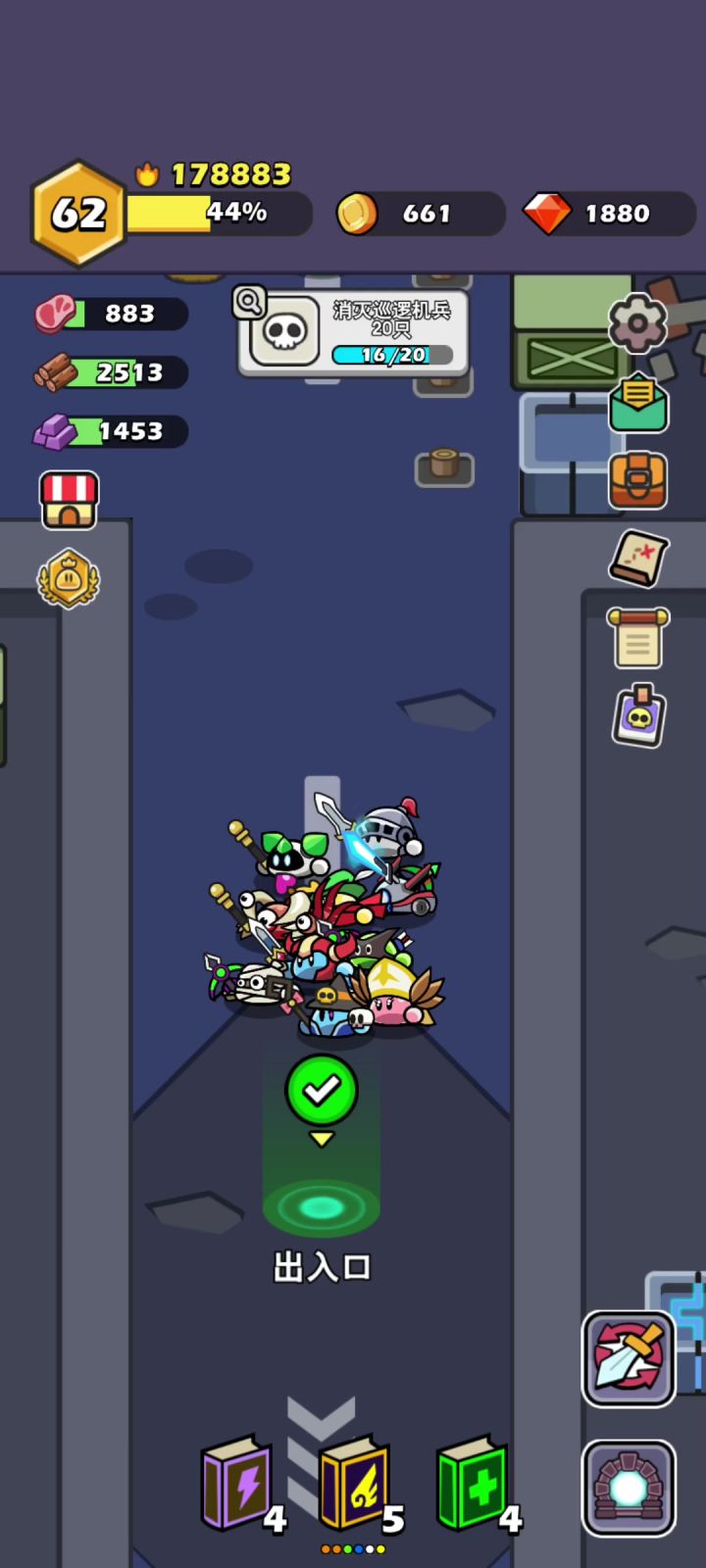Tap the red gem counter 1880
This screenshot has width=706, height=1568.
(x=608, y=213)
